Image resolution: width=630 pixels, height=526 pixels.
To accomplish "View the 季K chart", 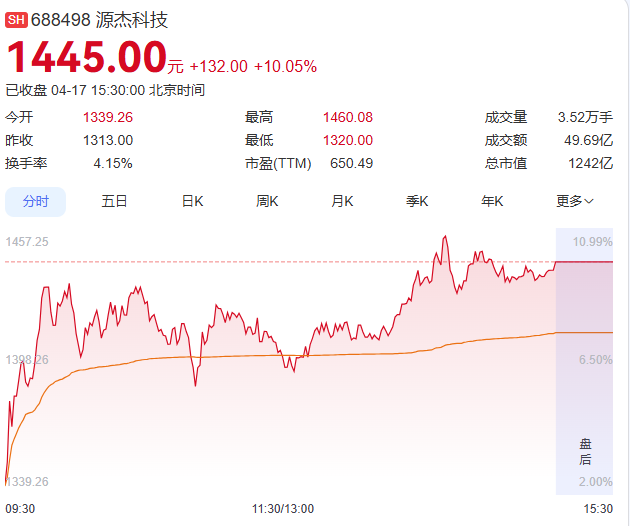I will coord(417,201).
